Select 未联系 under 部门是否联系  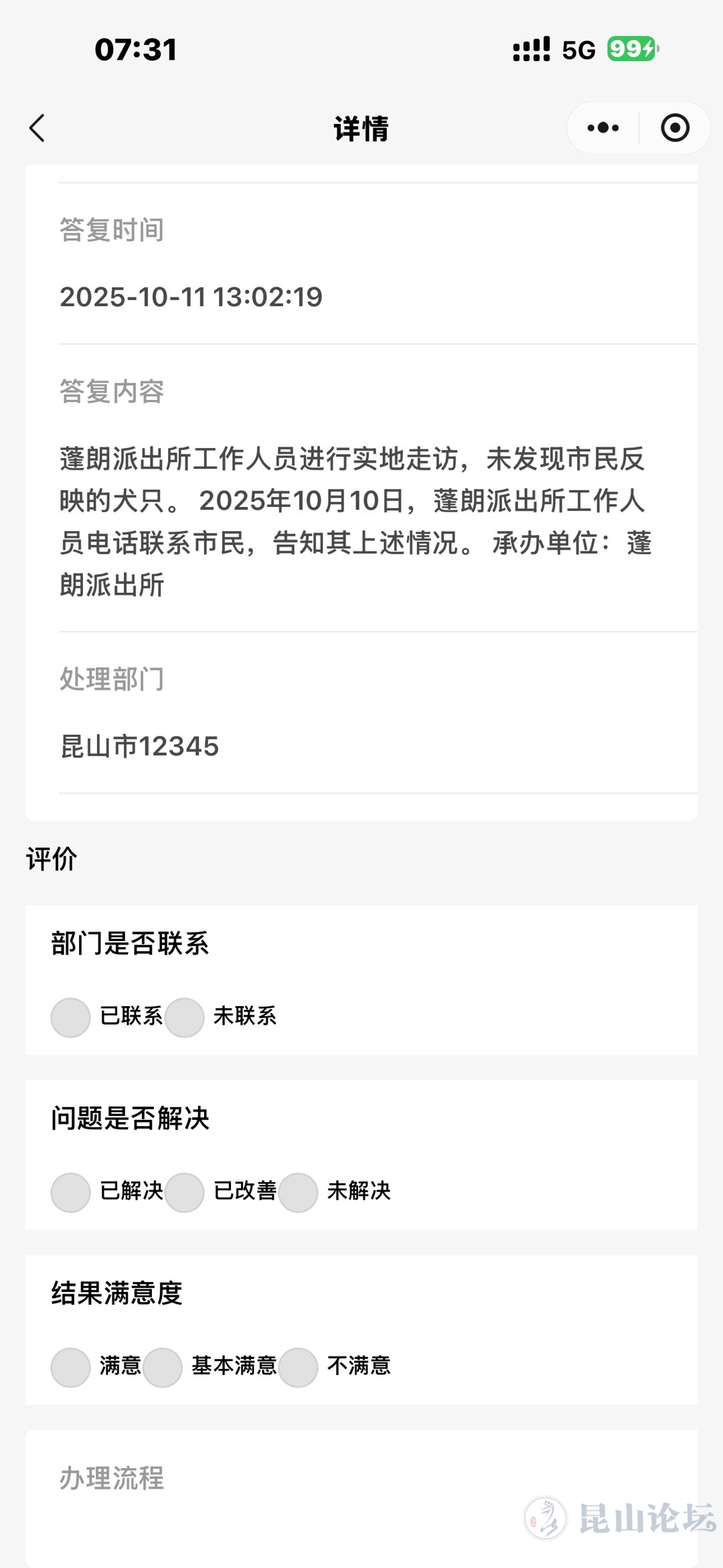pos(185,1017)
